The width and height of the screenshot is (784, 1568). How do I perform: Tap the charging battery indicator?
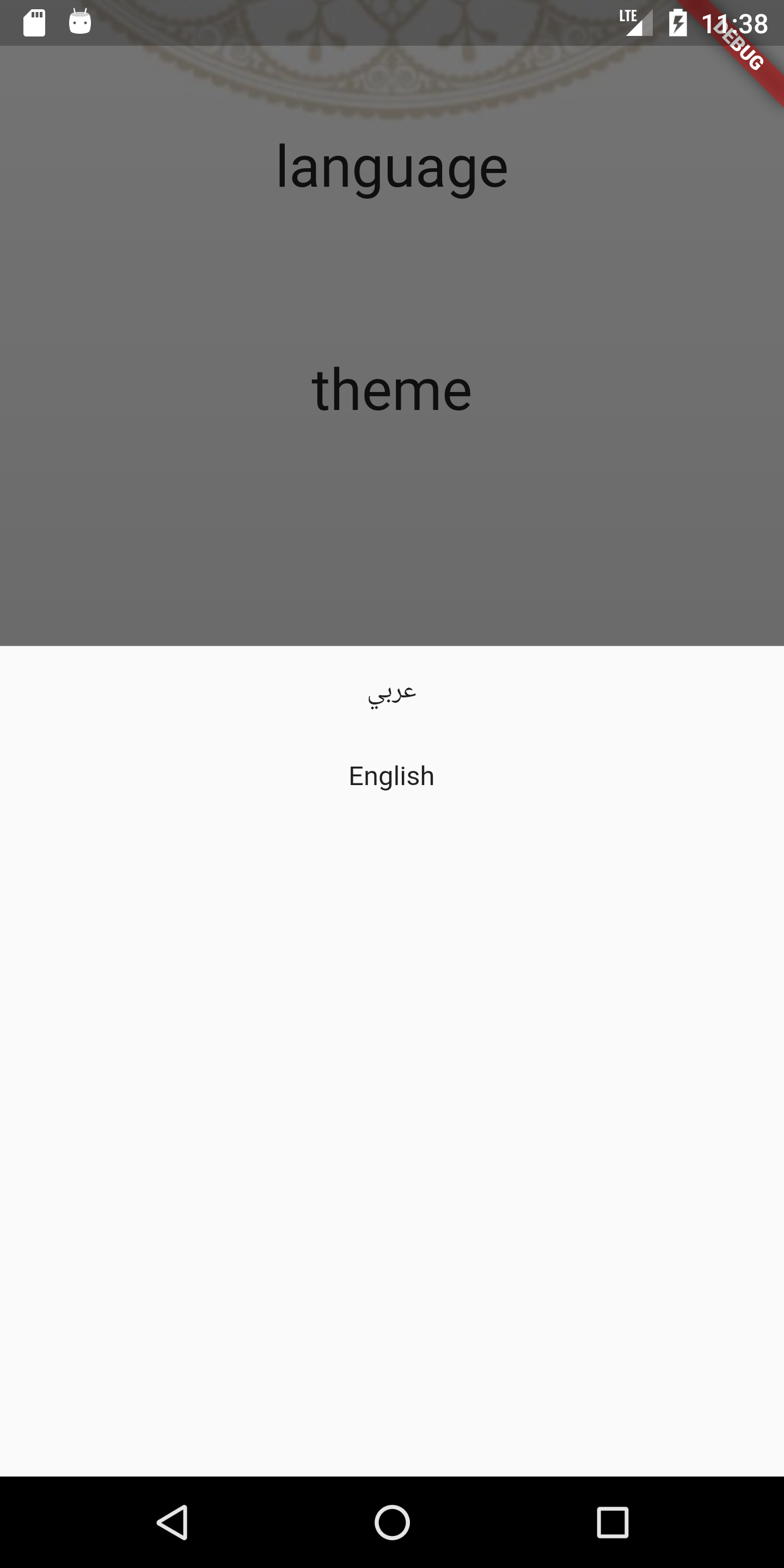[679, 22]
